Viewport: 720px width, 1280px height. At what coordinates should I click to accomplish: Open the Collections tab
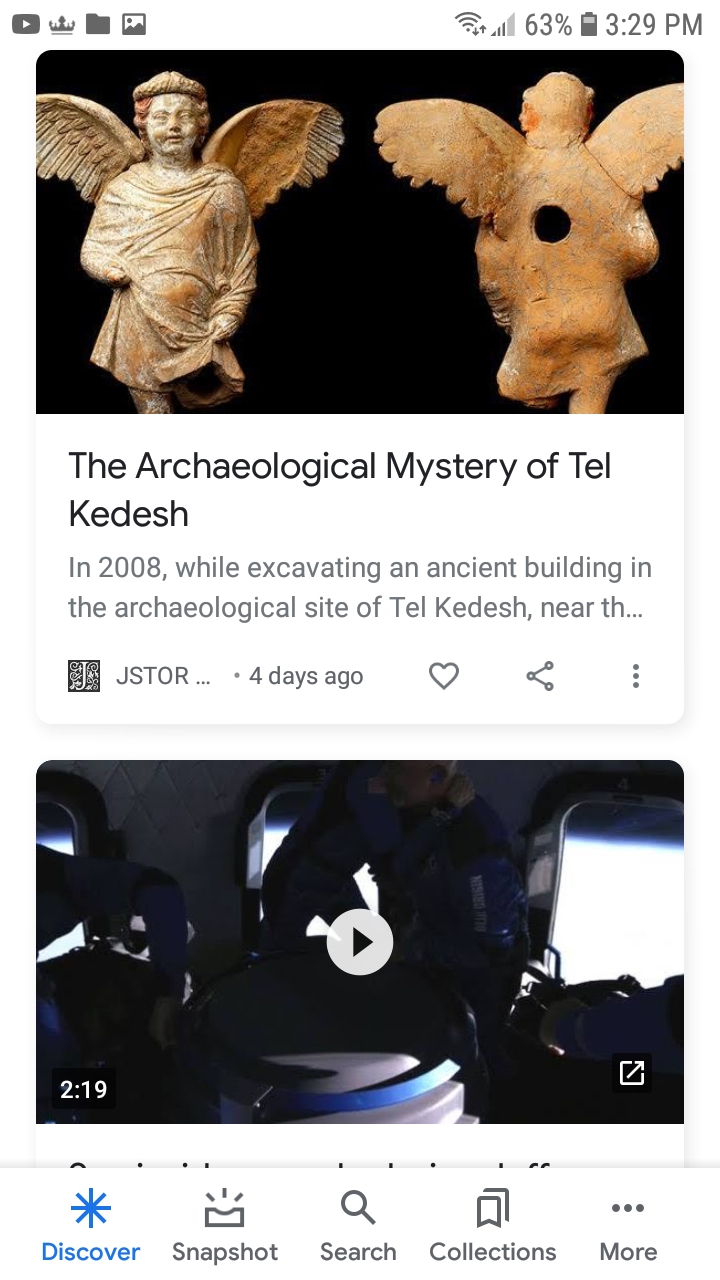[493, 1227]
